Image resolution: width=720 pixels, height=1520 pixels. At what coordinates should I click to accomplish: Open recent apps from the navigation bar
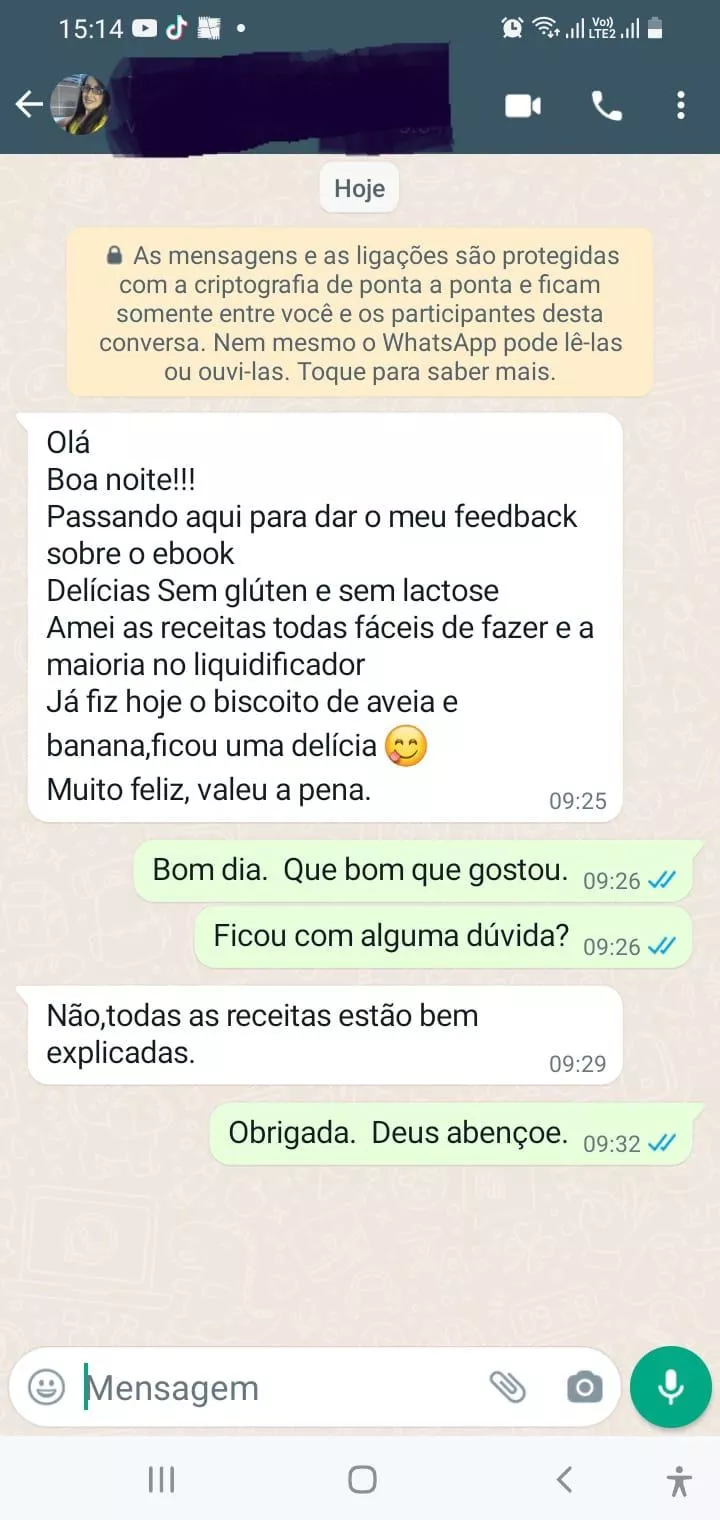[161, 1479]
